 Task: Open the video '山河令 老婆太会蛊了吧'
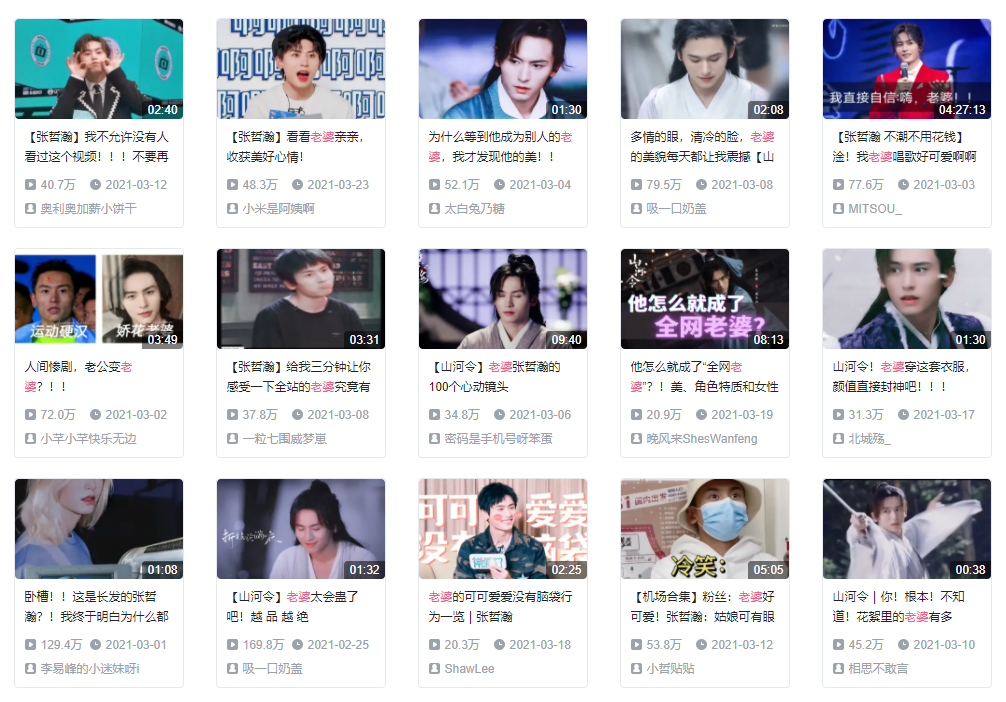click(300, 528)
